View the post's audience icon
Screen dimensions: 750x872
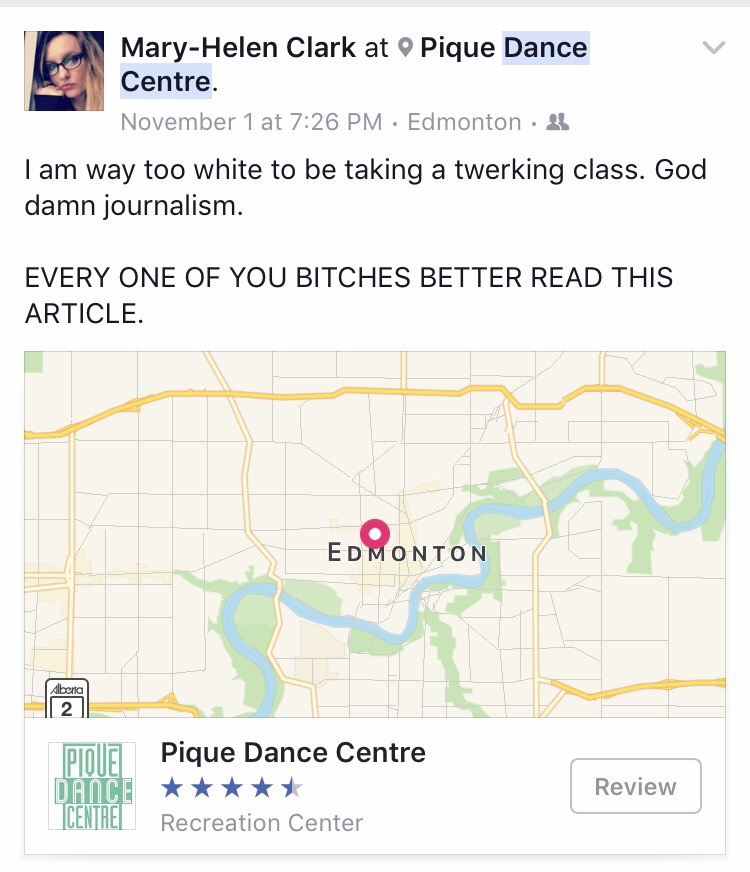[x=558, y=122]
